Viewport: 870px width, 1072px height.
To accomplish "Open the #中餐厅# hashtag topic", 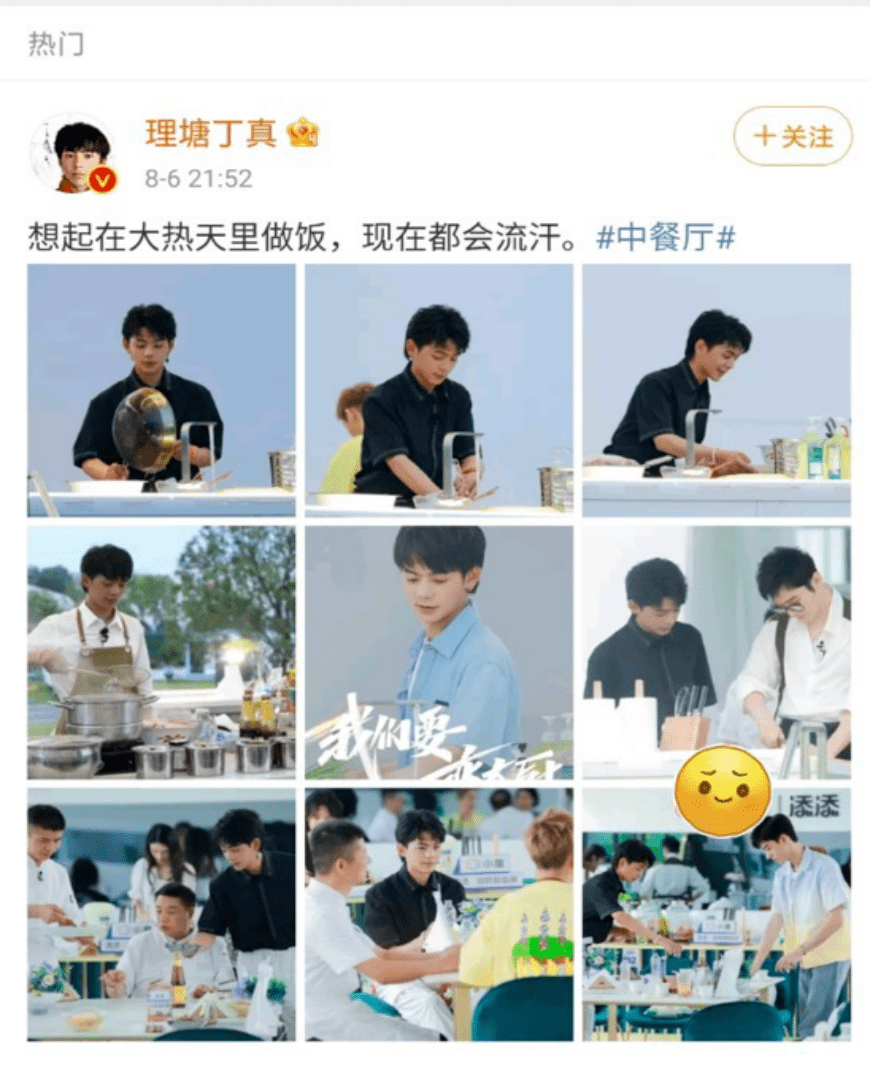I will pyautogui.click(x=666, y=237).
